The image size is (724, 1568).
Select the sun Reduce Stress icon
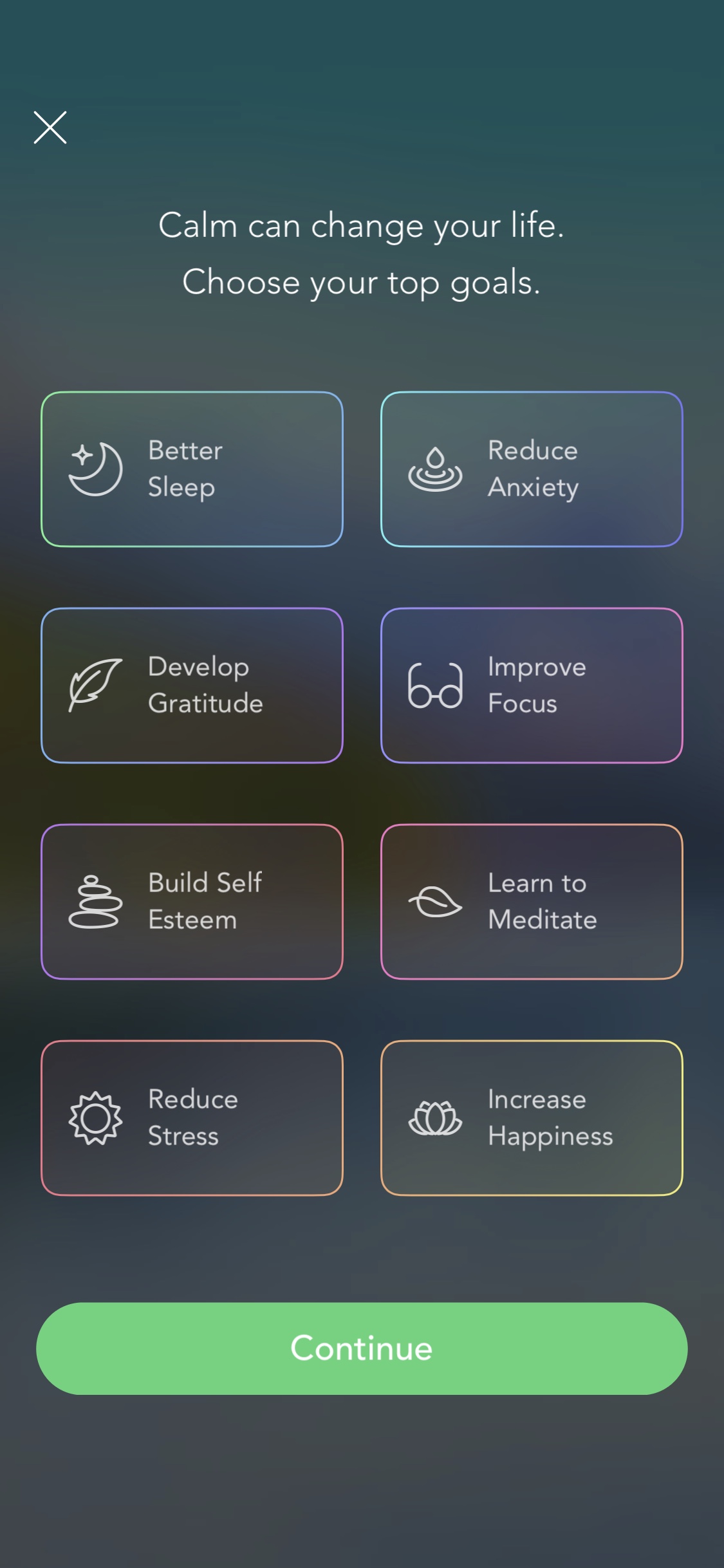(95, 1117)
